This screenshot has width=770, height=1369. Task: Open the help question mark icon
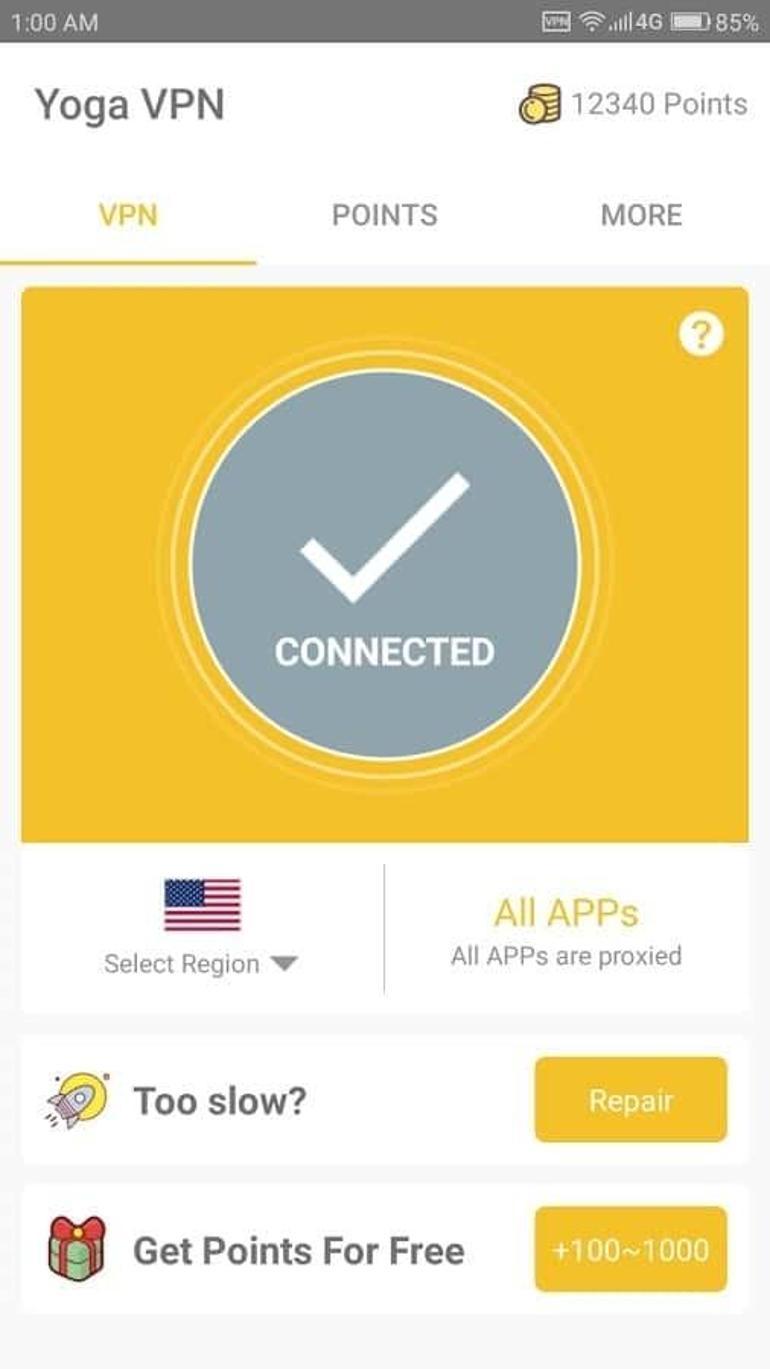[x=700, y=335]
